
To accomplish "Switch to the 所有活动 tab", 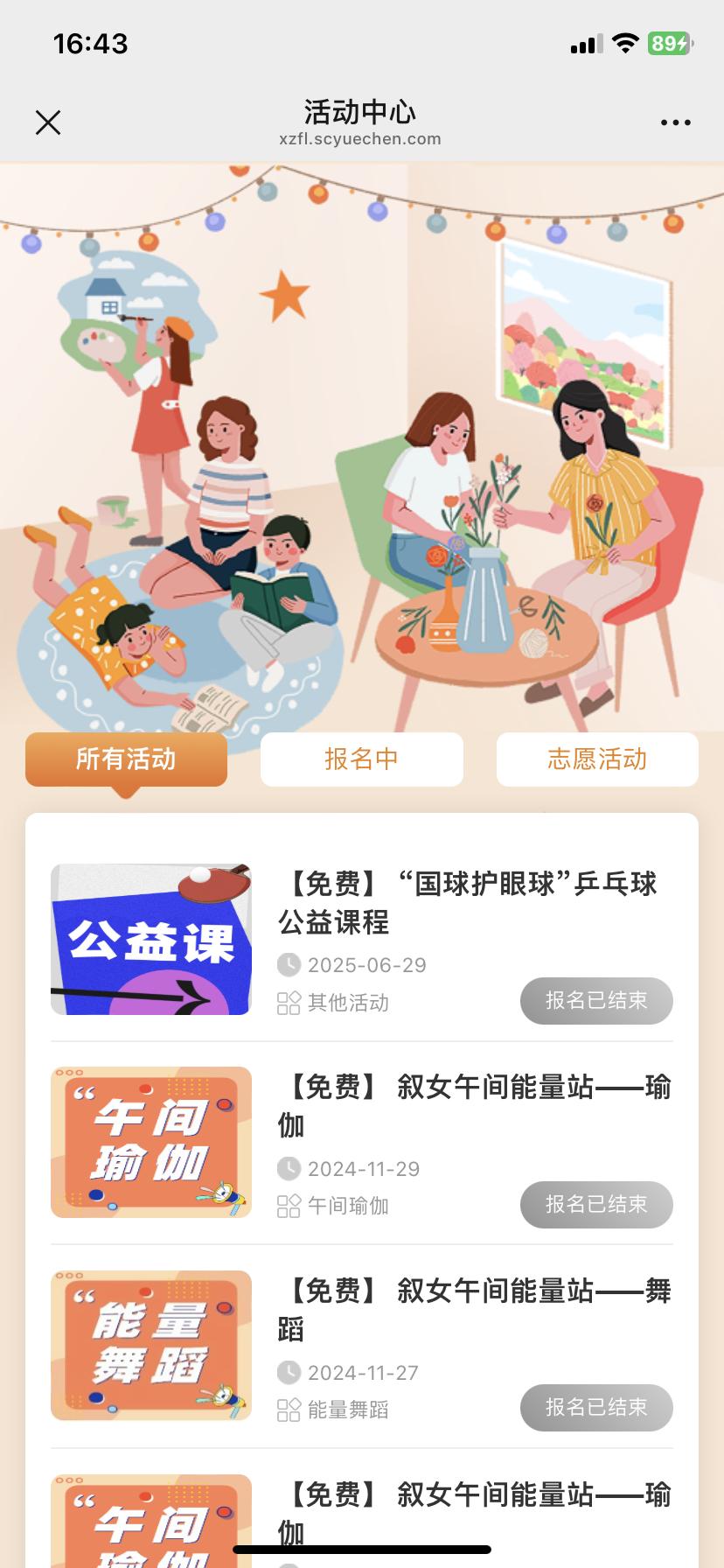I will 126,759.
